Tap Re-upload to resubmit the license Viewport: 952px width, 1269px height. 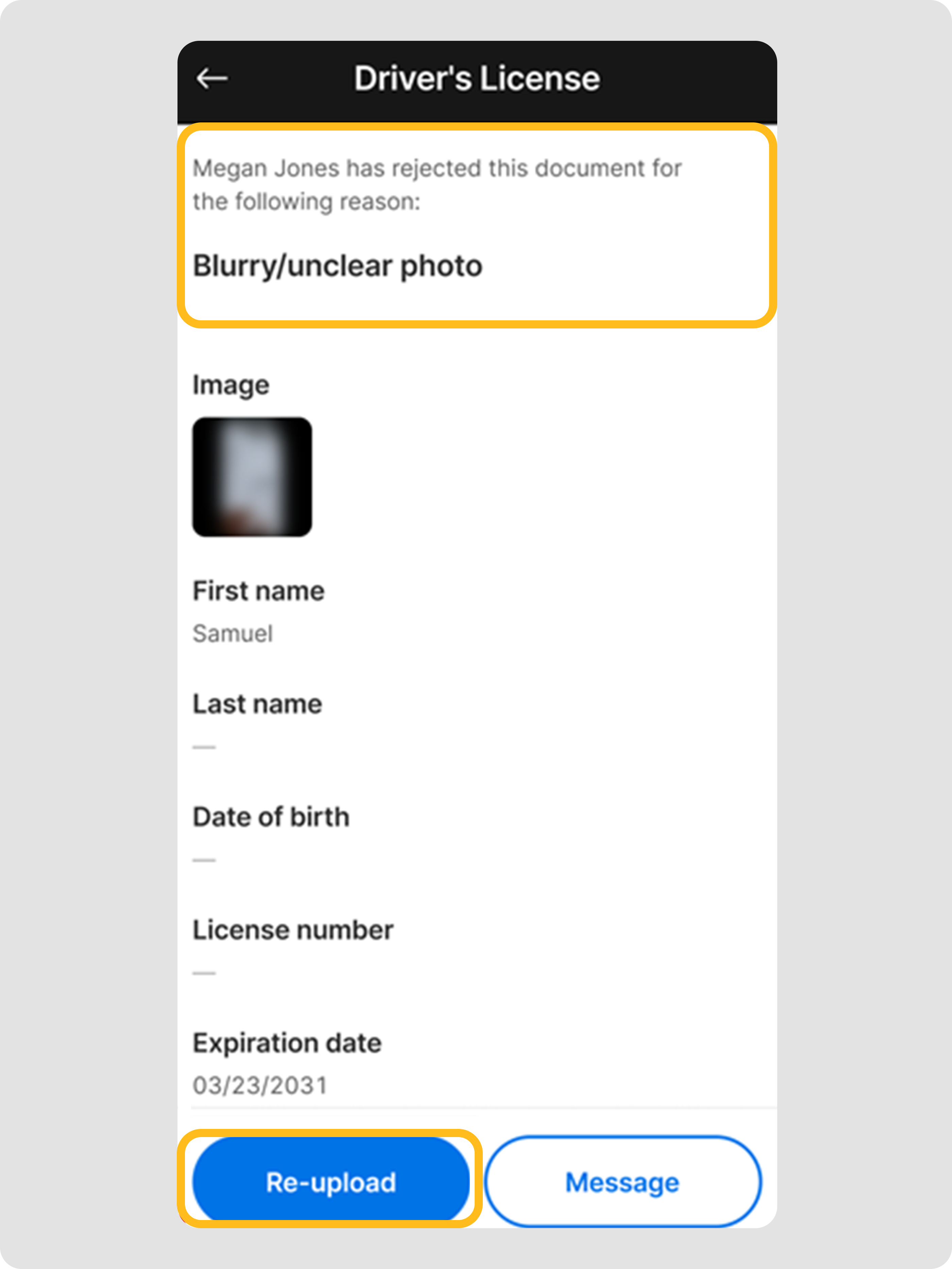coord(330,1182)
